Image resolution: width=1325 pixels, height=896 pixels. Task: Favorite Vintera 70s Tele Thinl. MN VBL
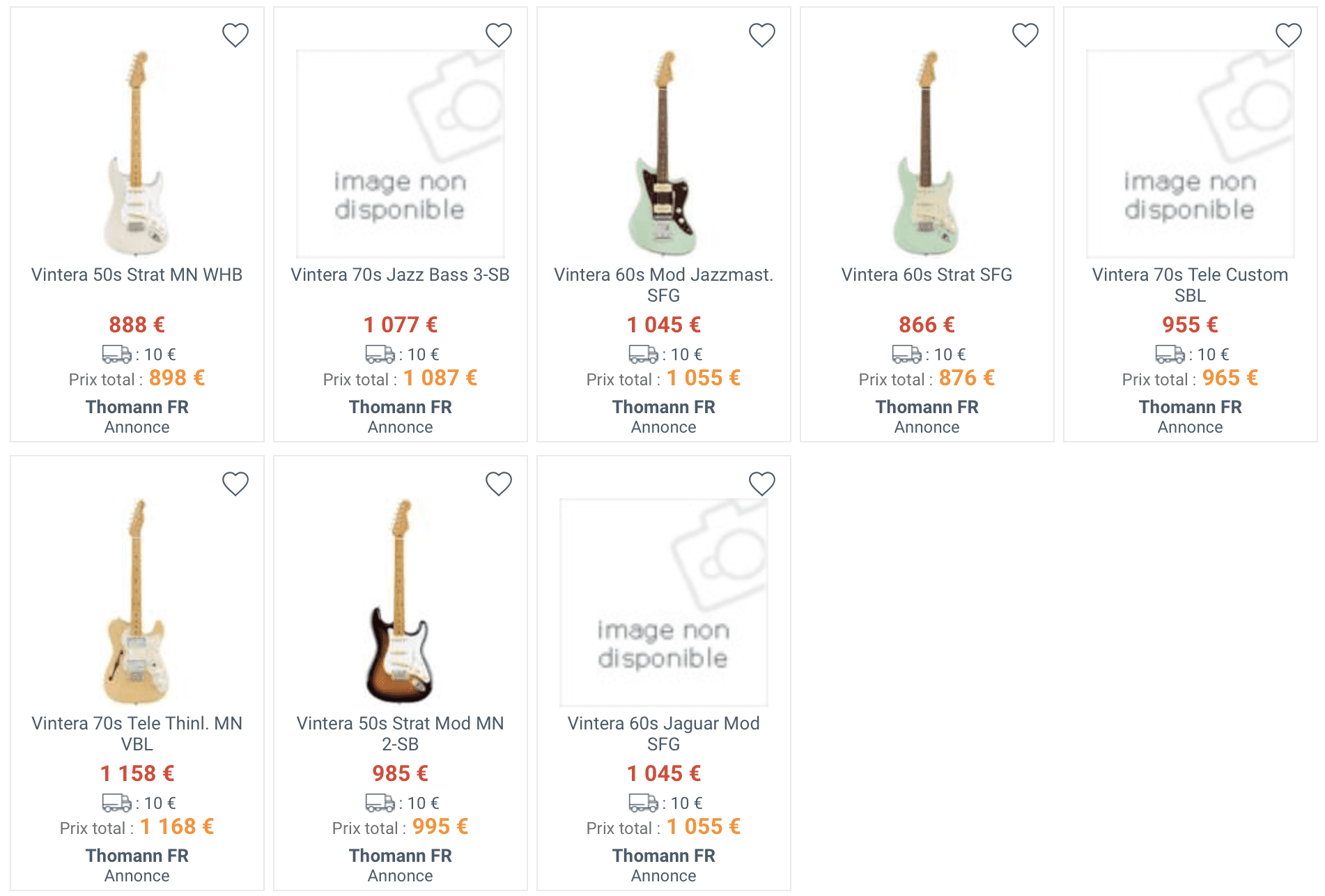point(235,484)
